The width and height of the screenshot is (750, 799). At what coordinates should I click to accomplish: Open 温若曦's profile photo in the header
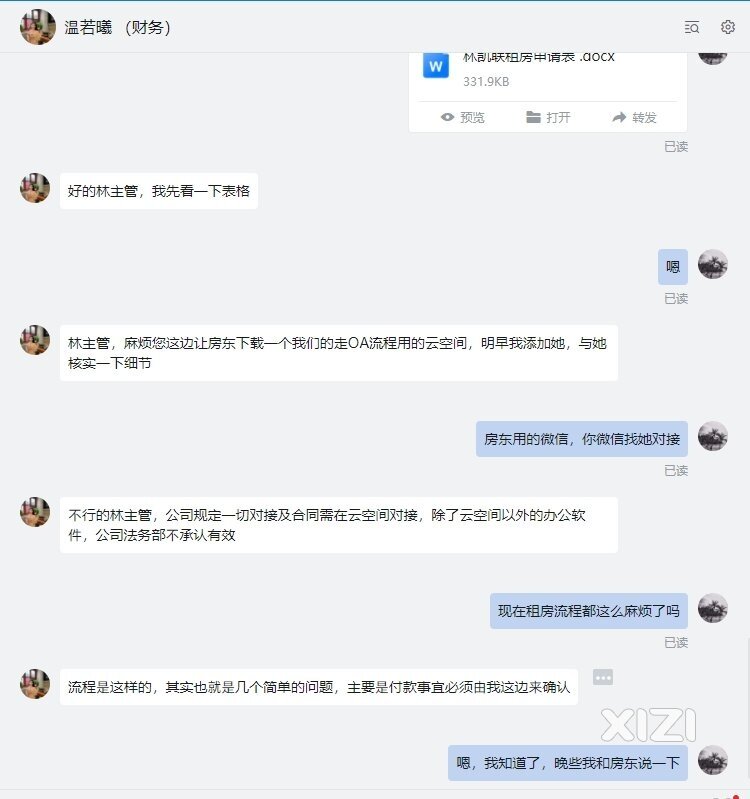point(38,27)
